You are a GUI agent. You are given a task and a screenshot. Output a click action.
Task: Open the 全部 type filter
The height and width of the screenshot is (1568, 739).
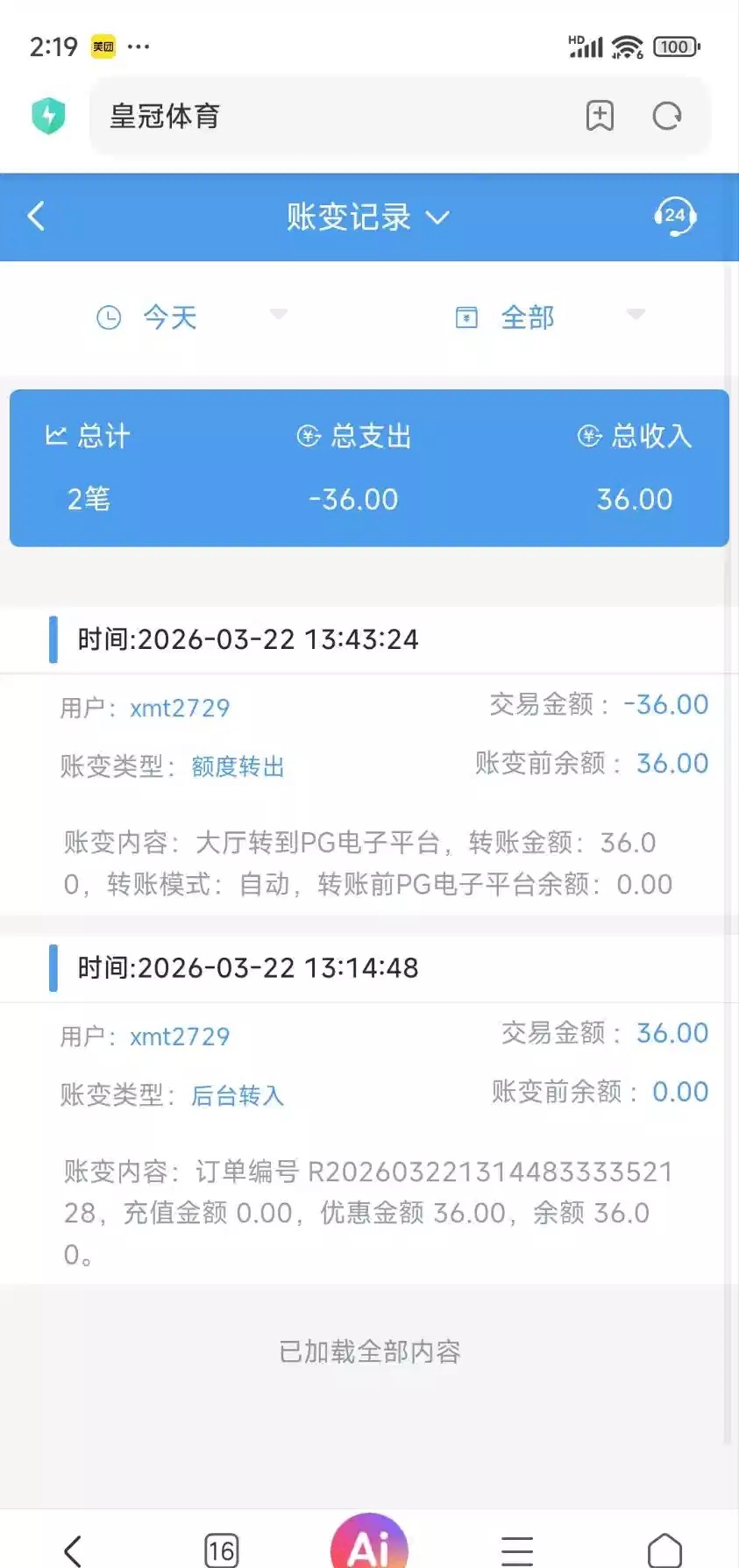pos(548,317)
